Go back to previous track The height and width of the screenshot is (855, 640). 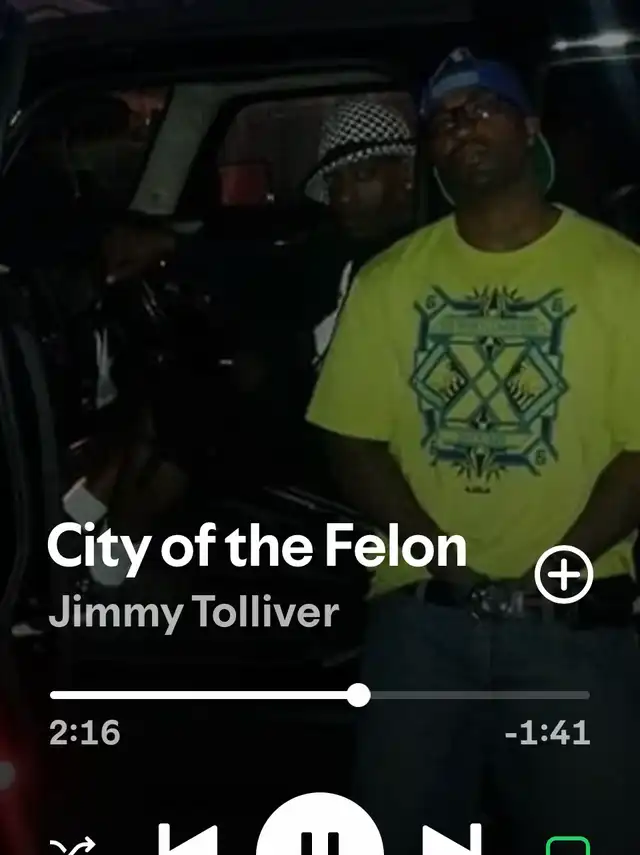pyautogui.click(x=189, y=840)
